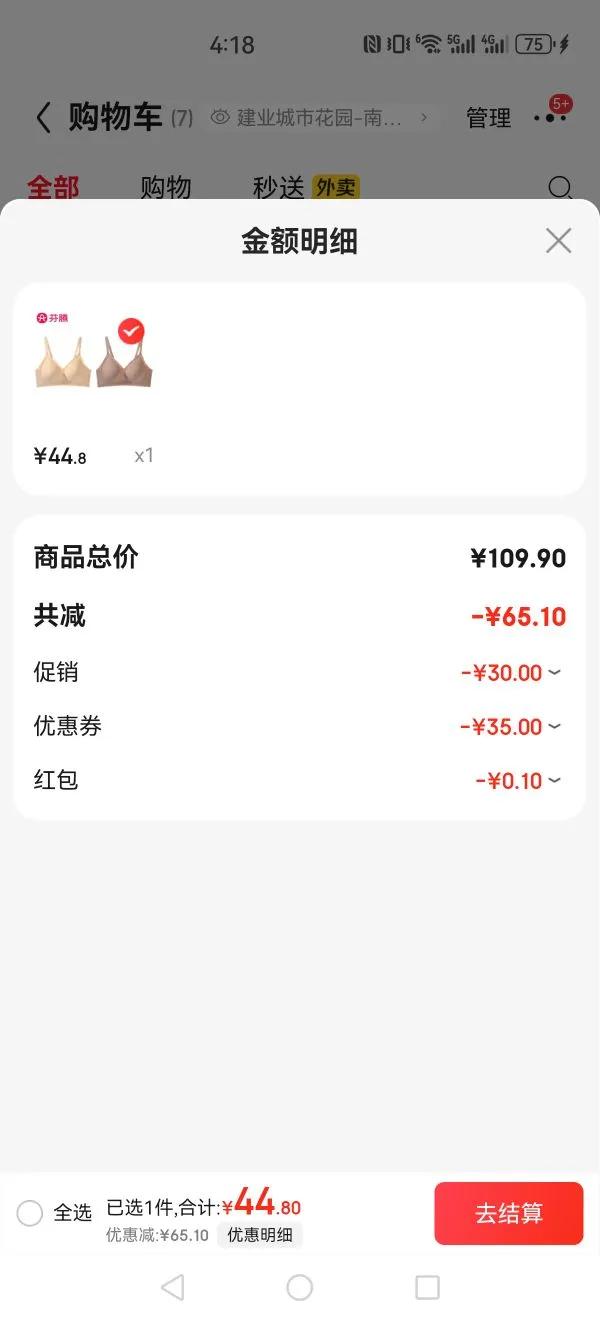Viewport: 600px width, 1320px height.
Task: Toggle the 全选 select-all checkbox
Action: (30, 1213)
